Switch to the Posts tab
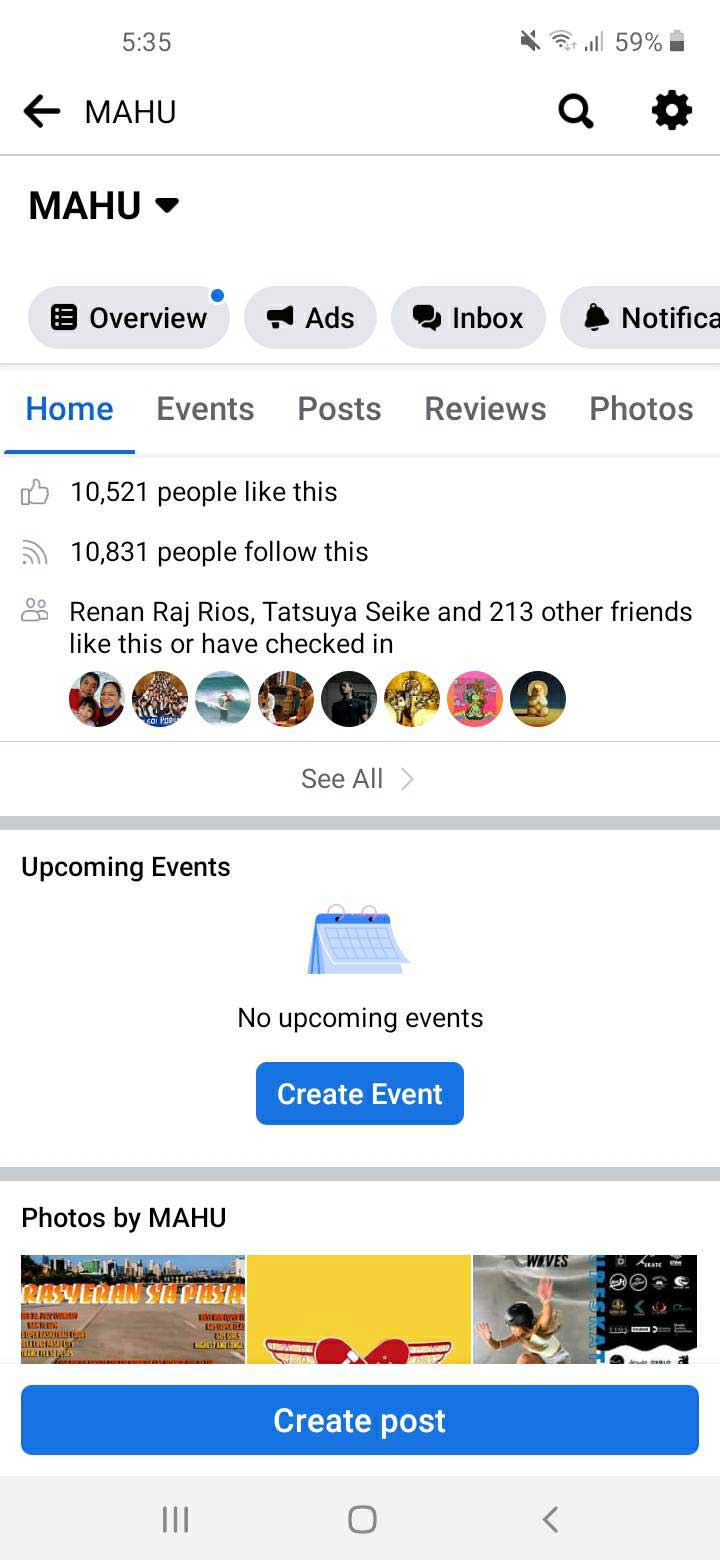 pos(339,409)
